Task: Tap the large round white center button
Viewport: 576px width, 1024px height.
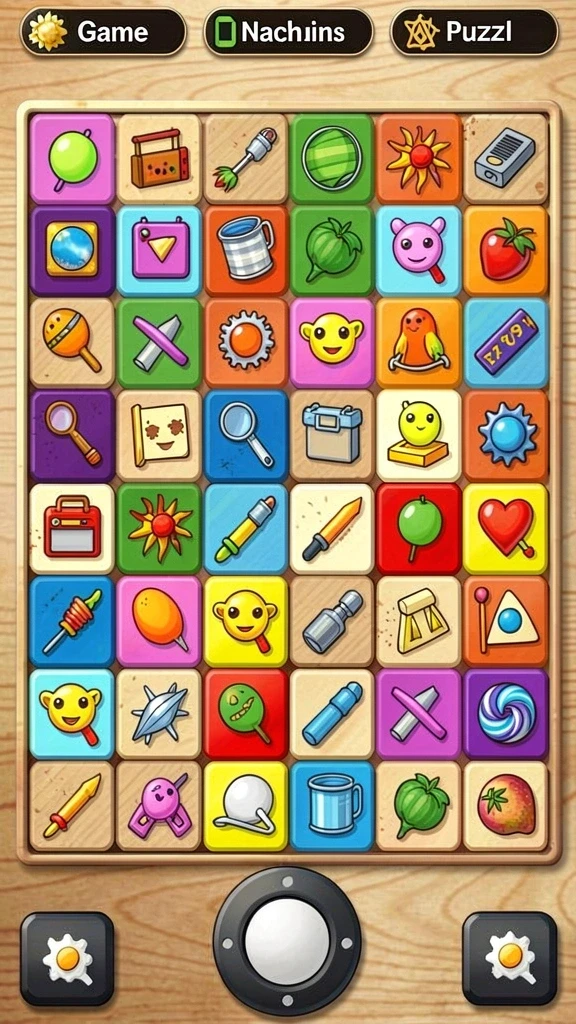Action: click(x=287, y=941)
